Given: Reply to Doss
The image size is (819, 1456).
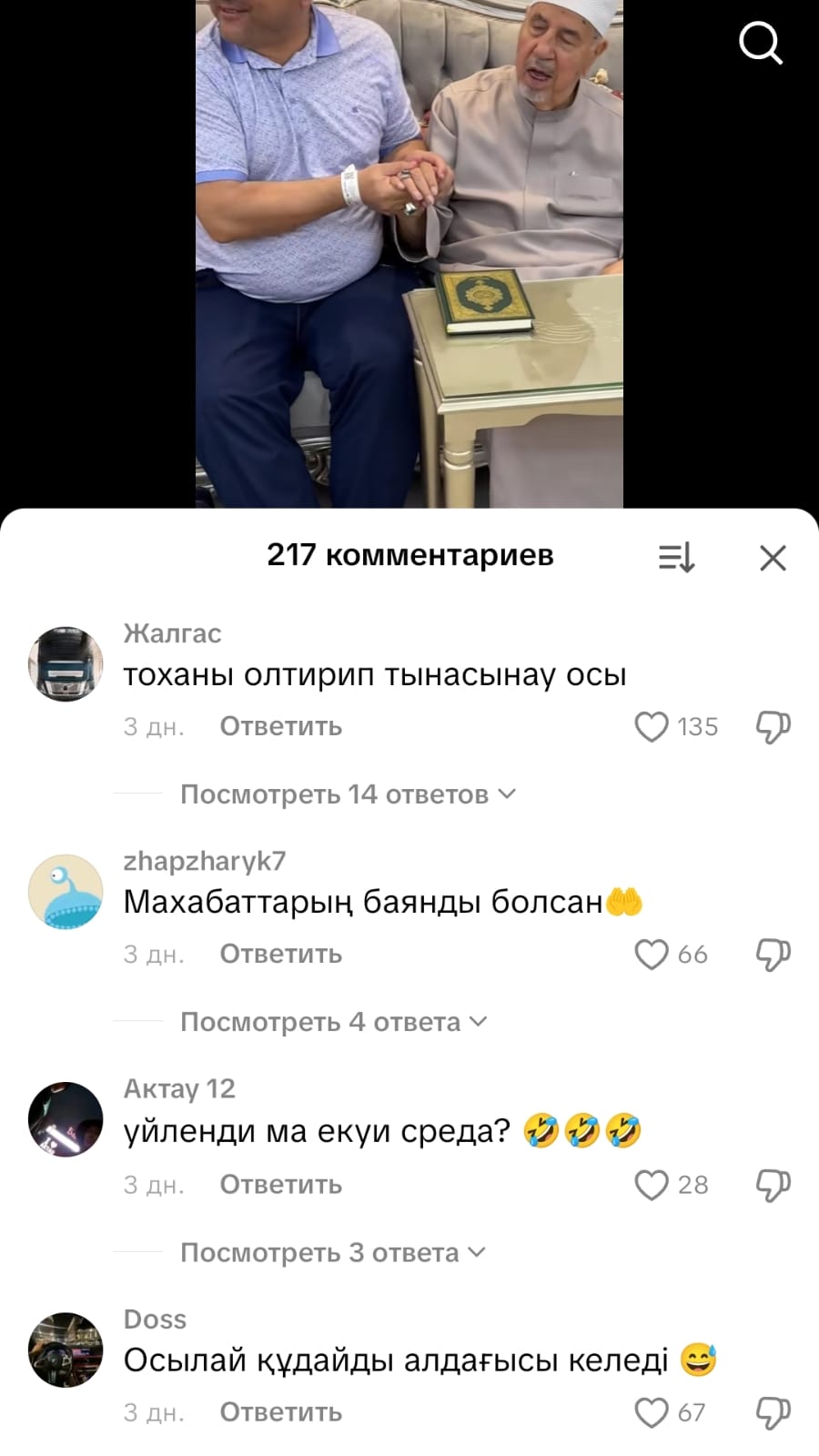Looking at the screenshot, I should [280, 1412].
